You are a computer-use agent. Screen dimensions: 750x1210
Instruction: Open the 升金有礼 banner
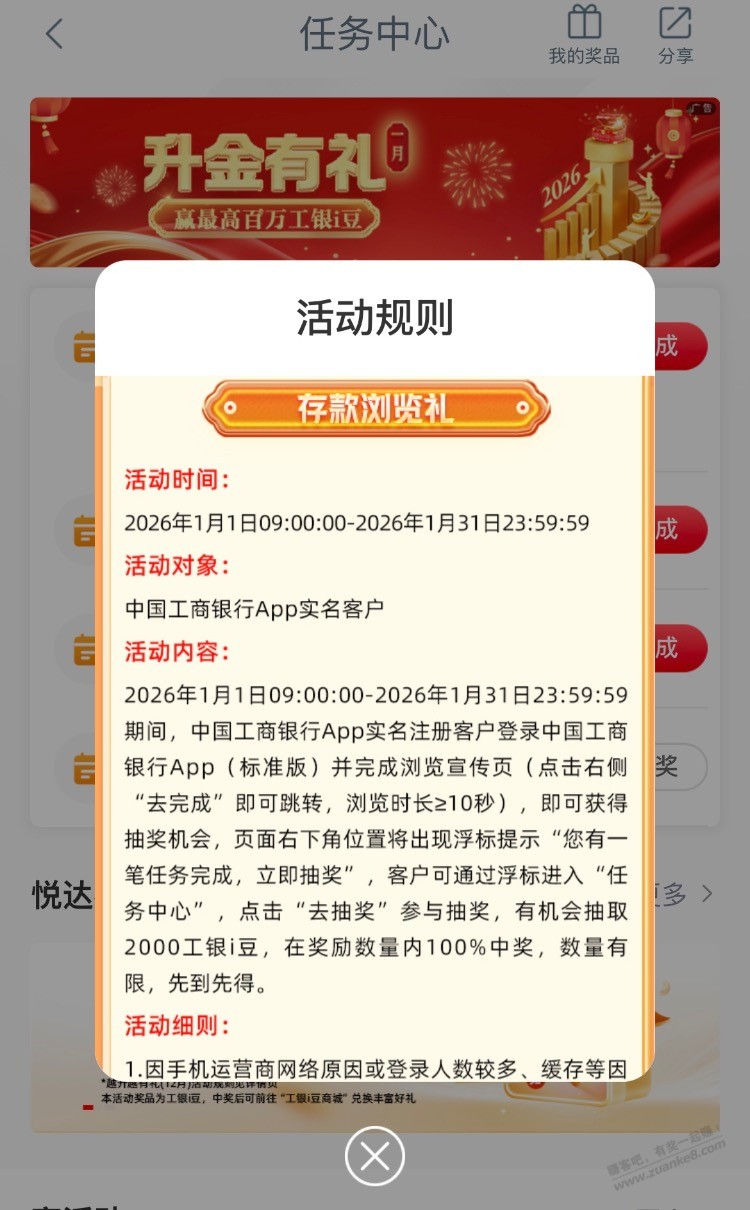point(375,180)
